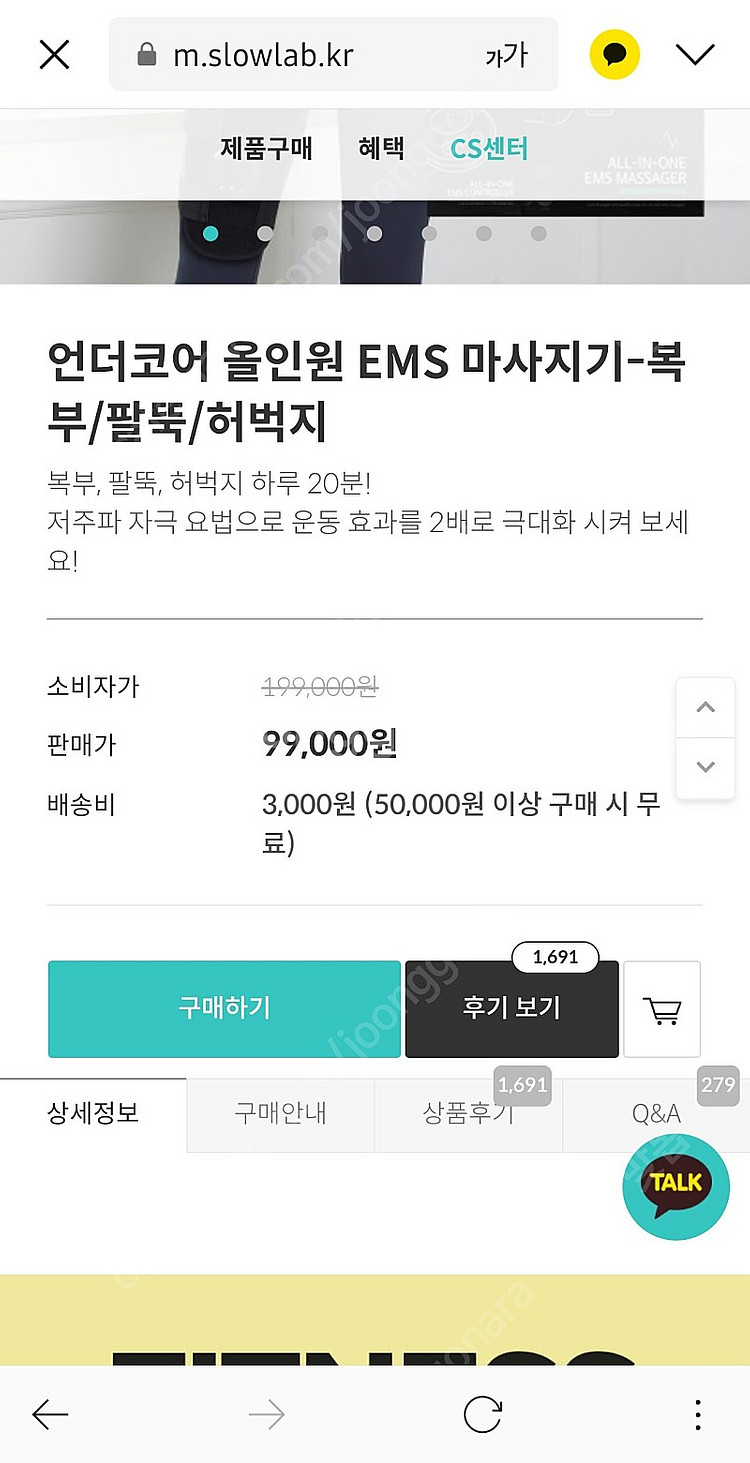Close the in-app browser
This screenshot has height=1463, width=750.
54,55
